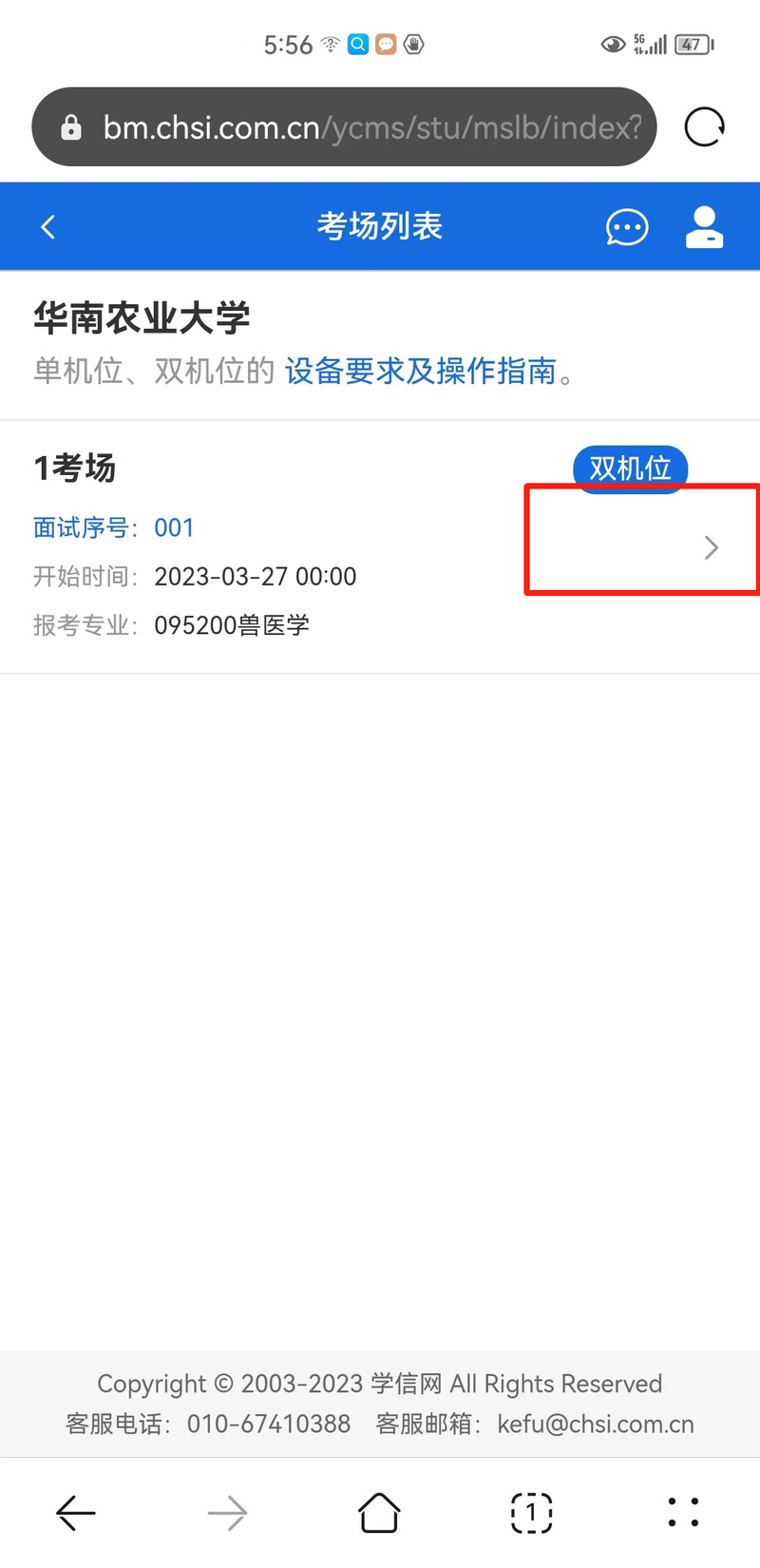The height and width of the screenshot is (1568, 760).
Task: Open the browser four-dot menu
Action: pos(683,1512)
